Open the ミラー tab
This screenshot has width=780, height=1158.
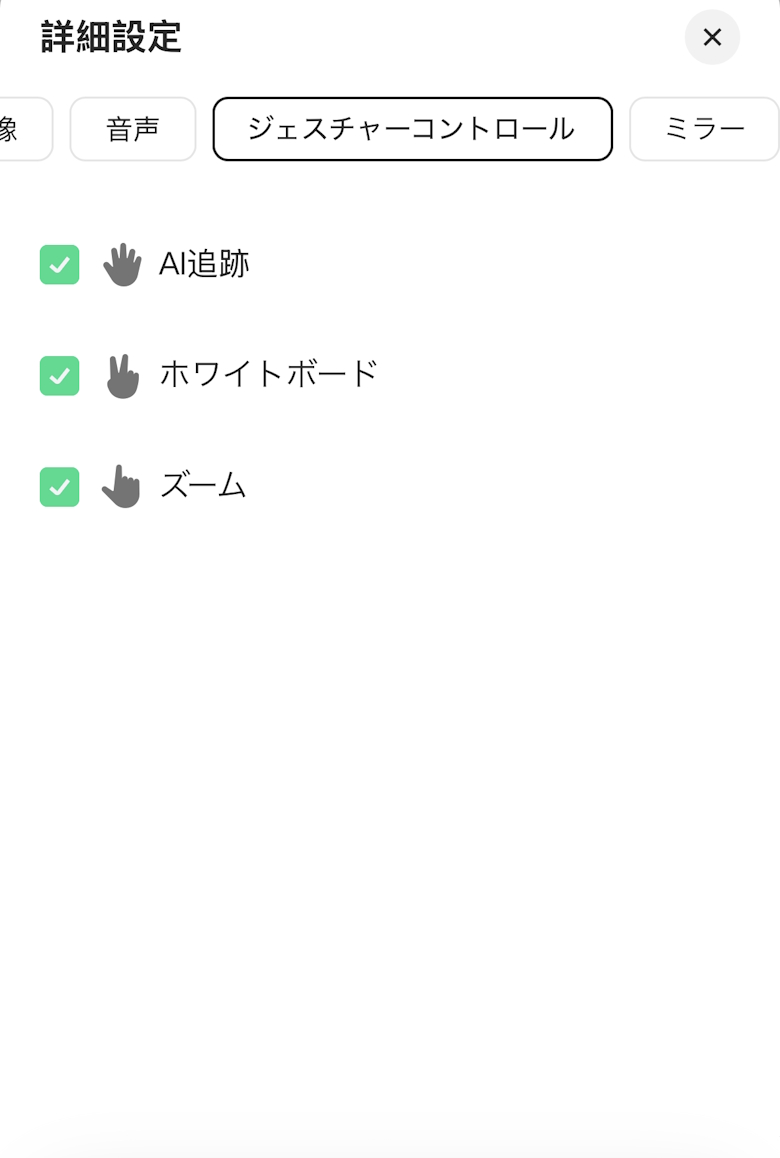coord(704,129)
